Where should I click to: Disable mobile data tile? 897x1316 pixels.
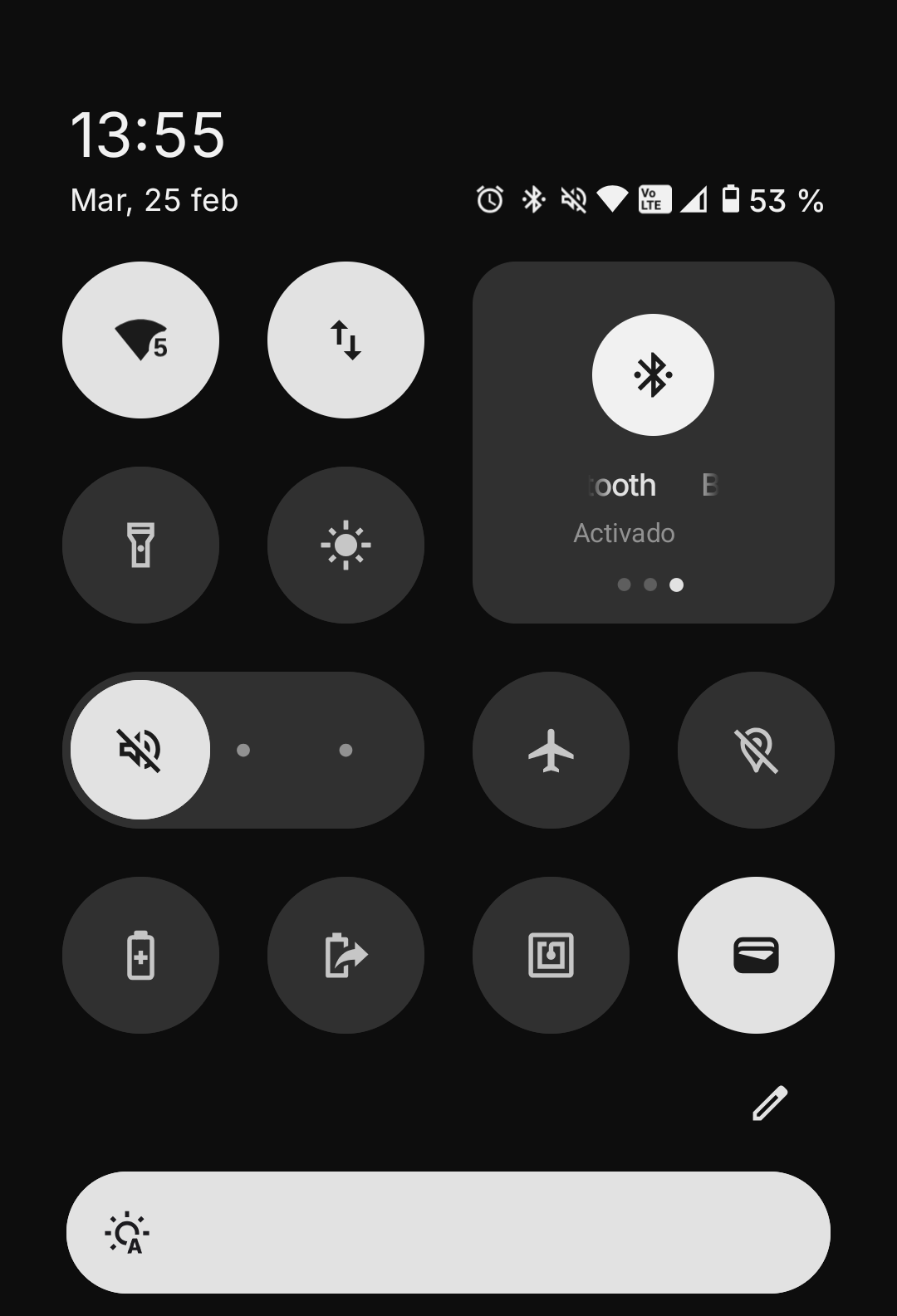[346, 340]
